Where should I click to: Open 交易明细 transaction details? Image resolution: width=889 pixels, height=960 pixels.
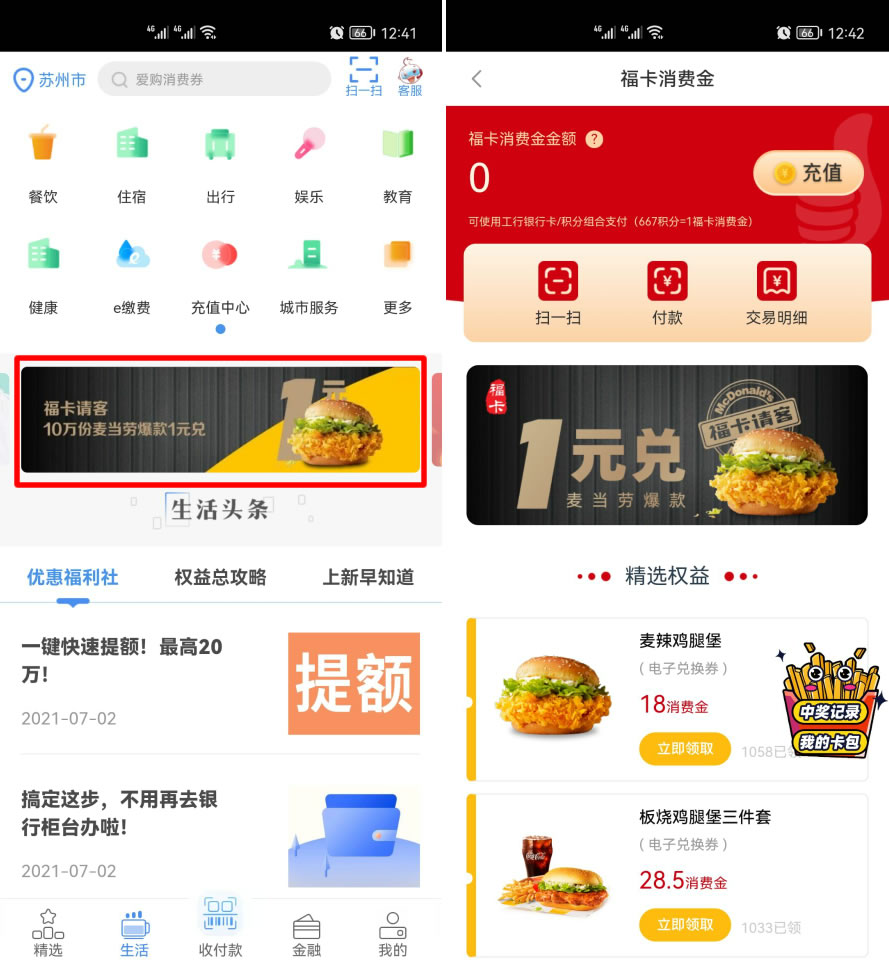776,294
